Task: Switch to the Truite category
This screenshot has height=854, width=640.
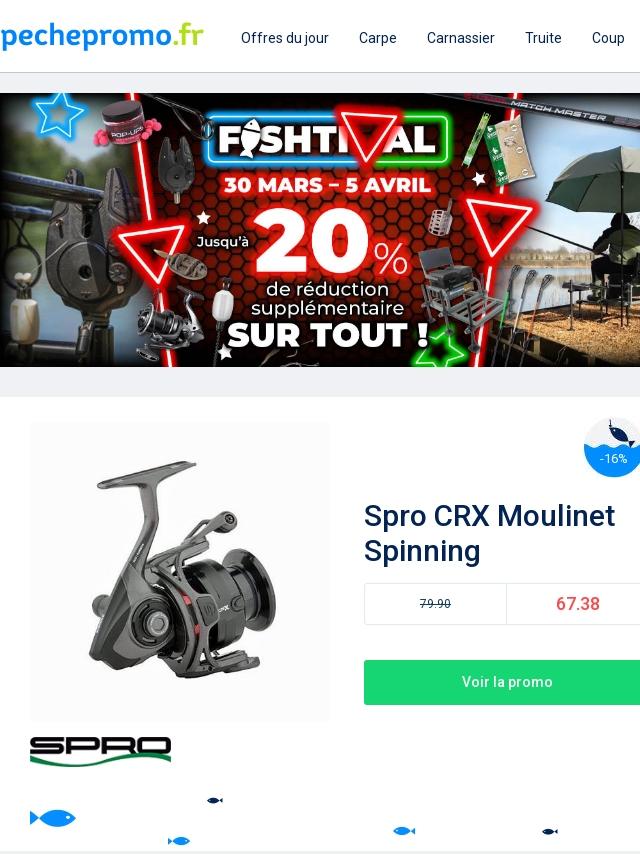Action: pos(543,38)
